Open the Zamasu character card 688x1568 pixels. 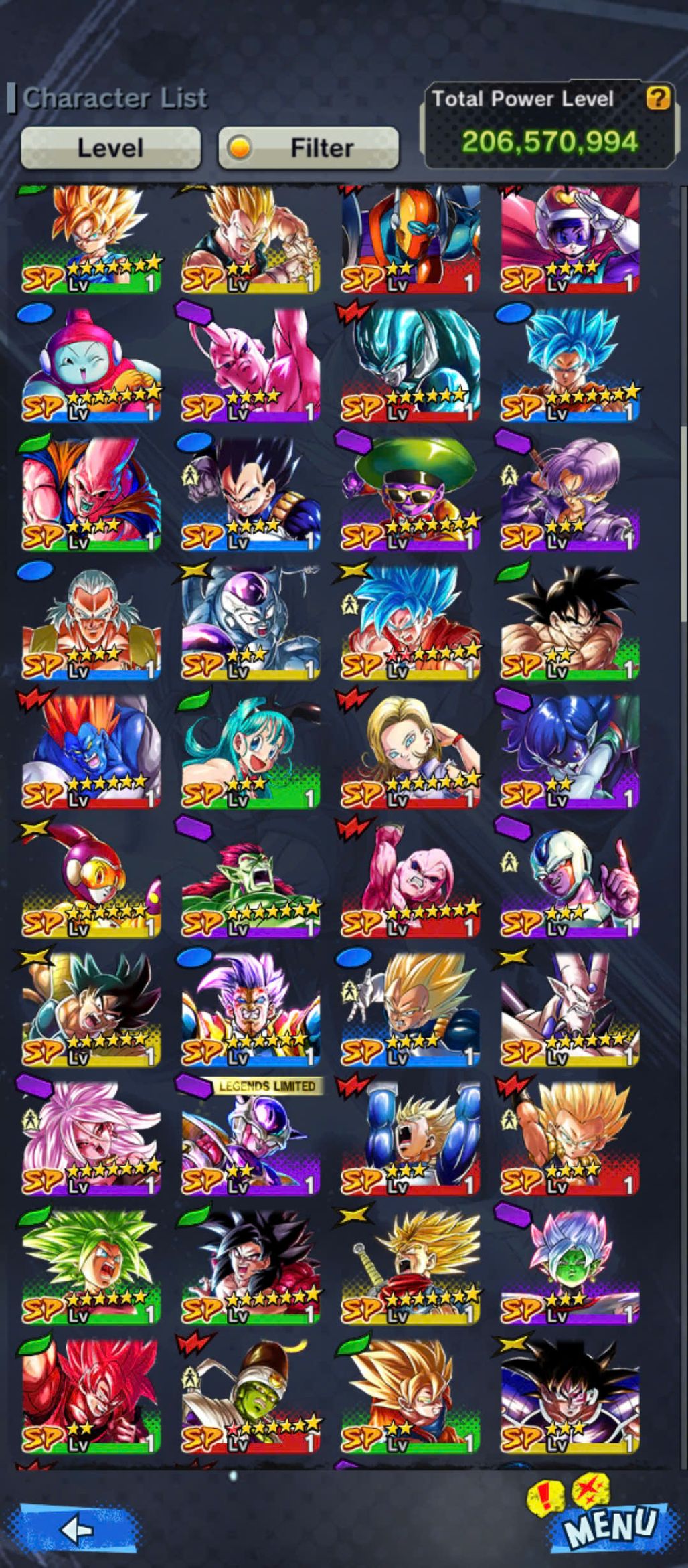click(570, 1265)
